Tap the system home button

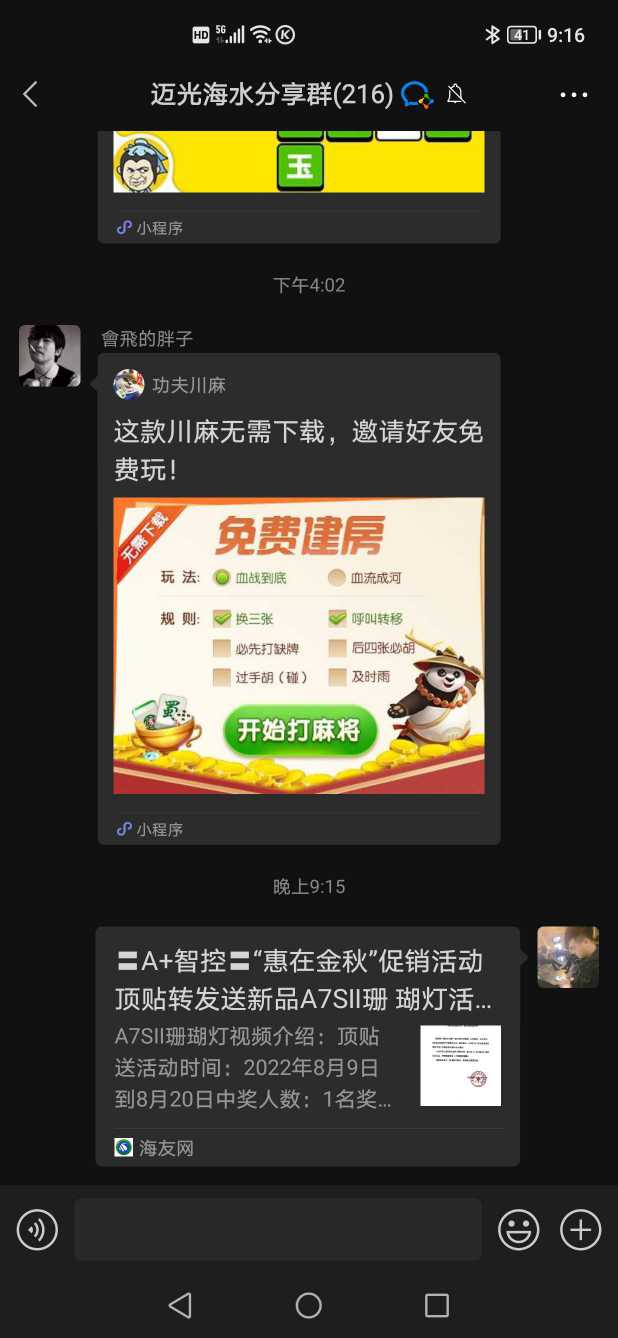coord(309,1305)
